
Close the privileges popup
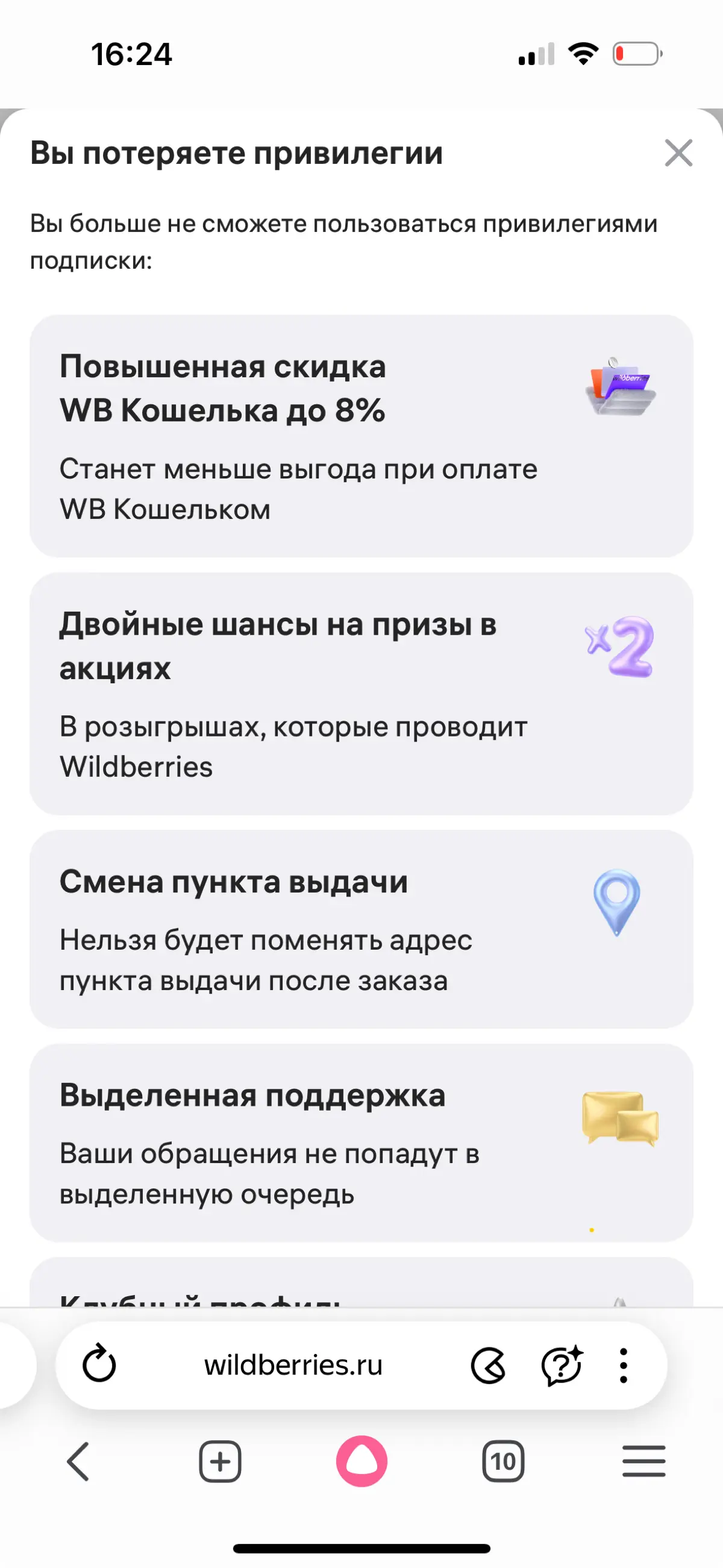point(679,154)
